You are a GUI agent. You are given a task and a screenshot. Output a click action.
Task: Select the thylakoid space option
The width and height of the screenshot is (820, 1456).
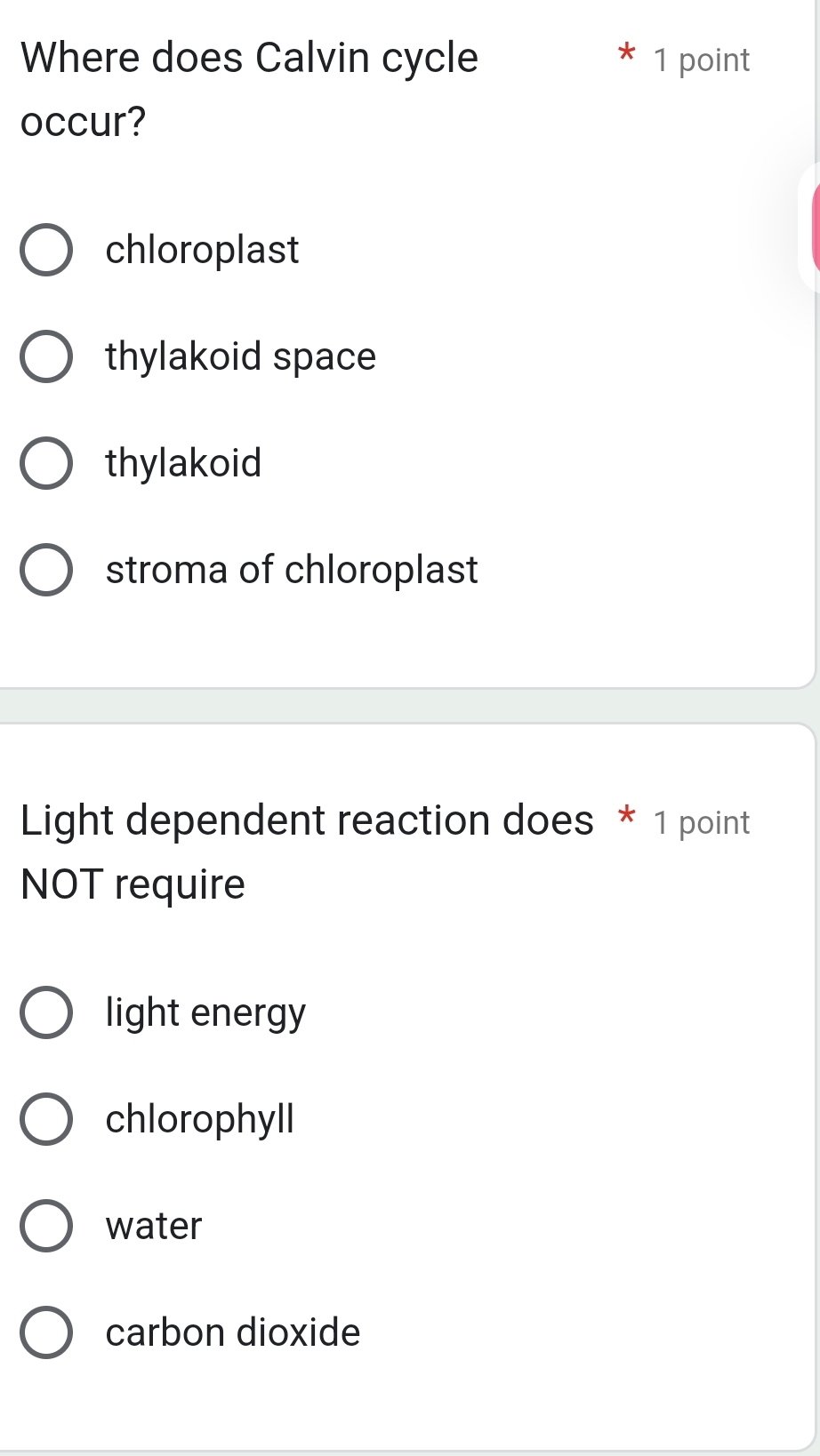[46, 356]
